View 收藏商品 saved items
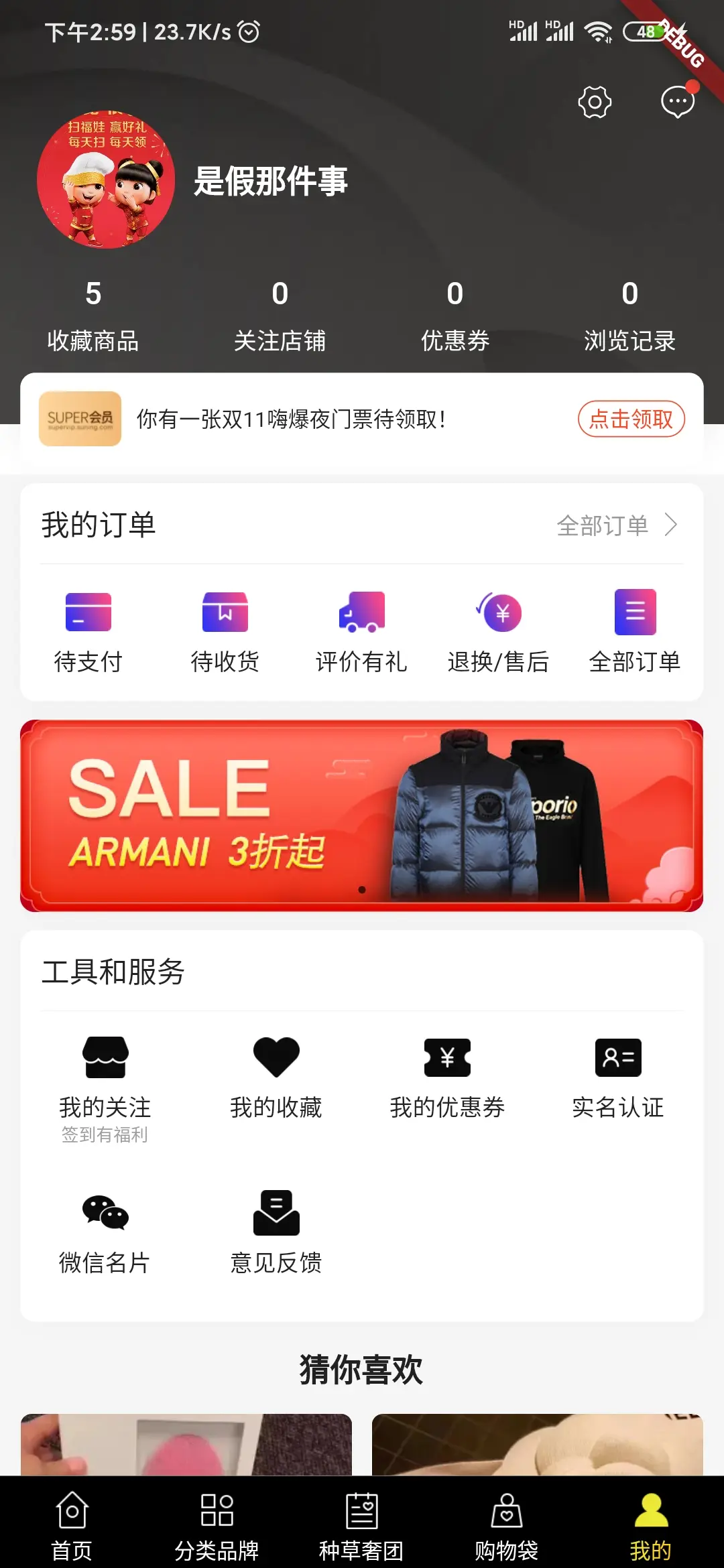Image resolution: width=724 pixels, height=1568 pixels. (93, 315)
